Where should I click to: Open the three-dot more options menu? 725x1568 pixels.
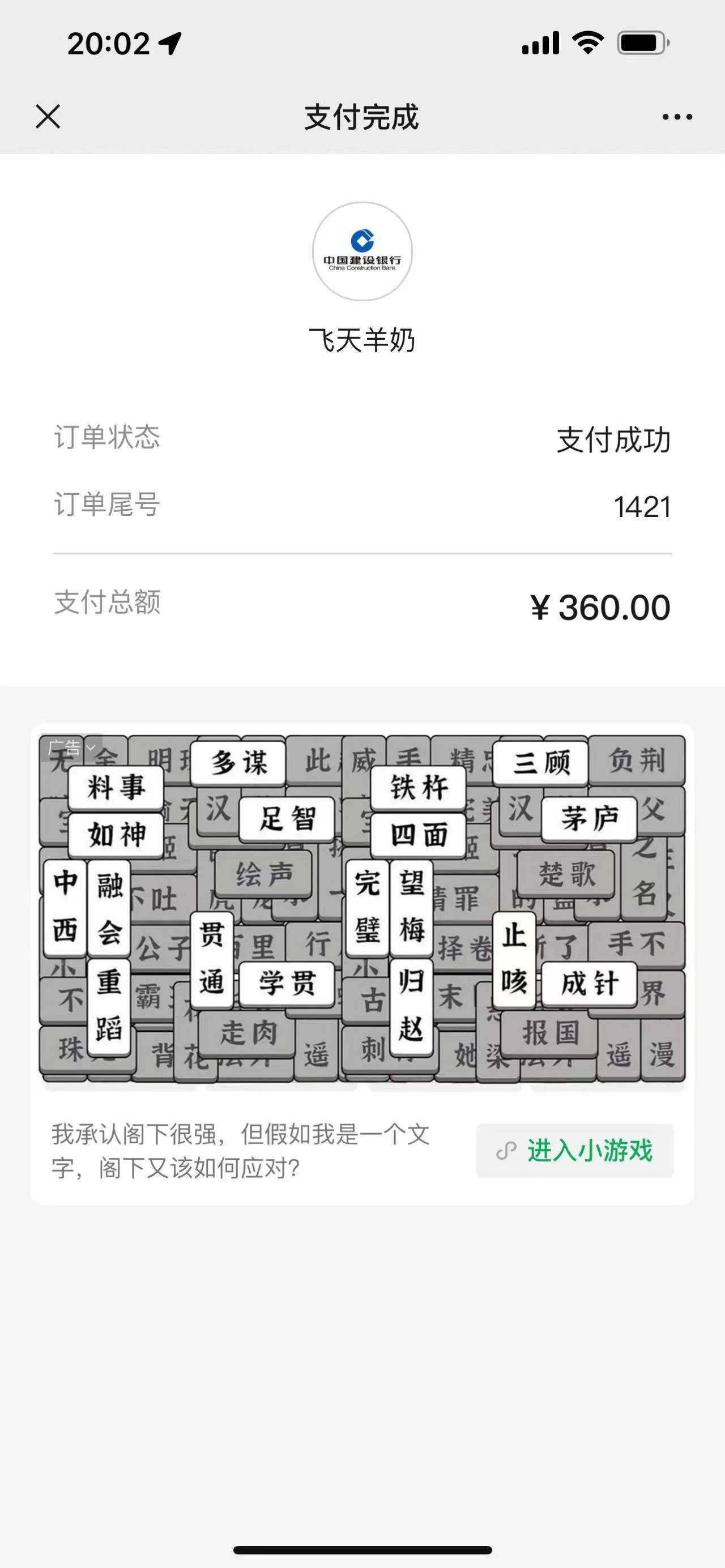click(677, 116)
